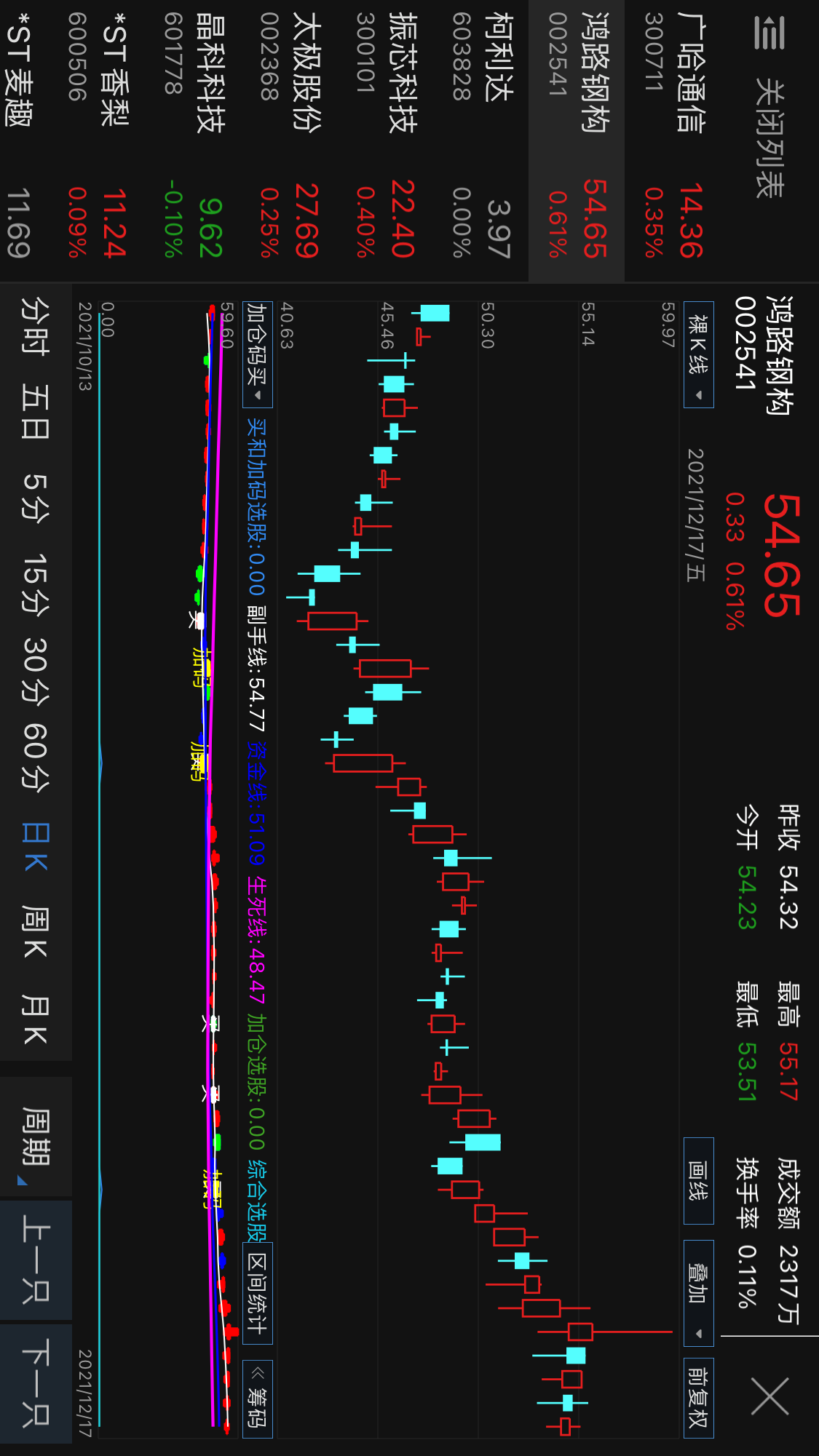This screenshot has width=819, height=1456.
Task: Open 区间统计 range statistics
Action: point(257,1293)
